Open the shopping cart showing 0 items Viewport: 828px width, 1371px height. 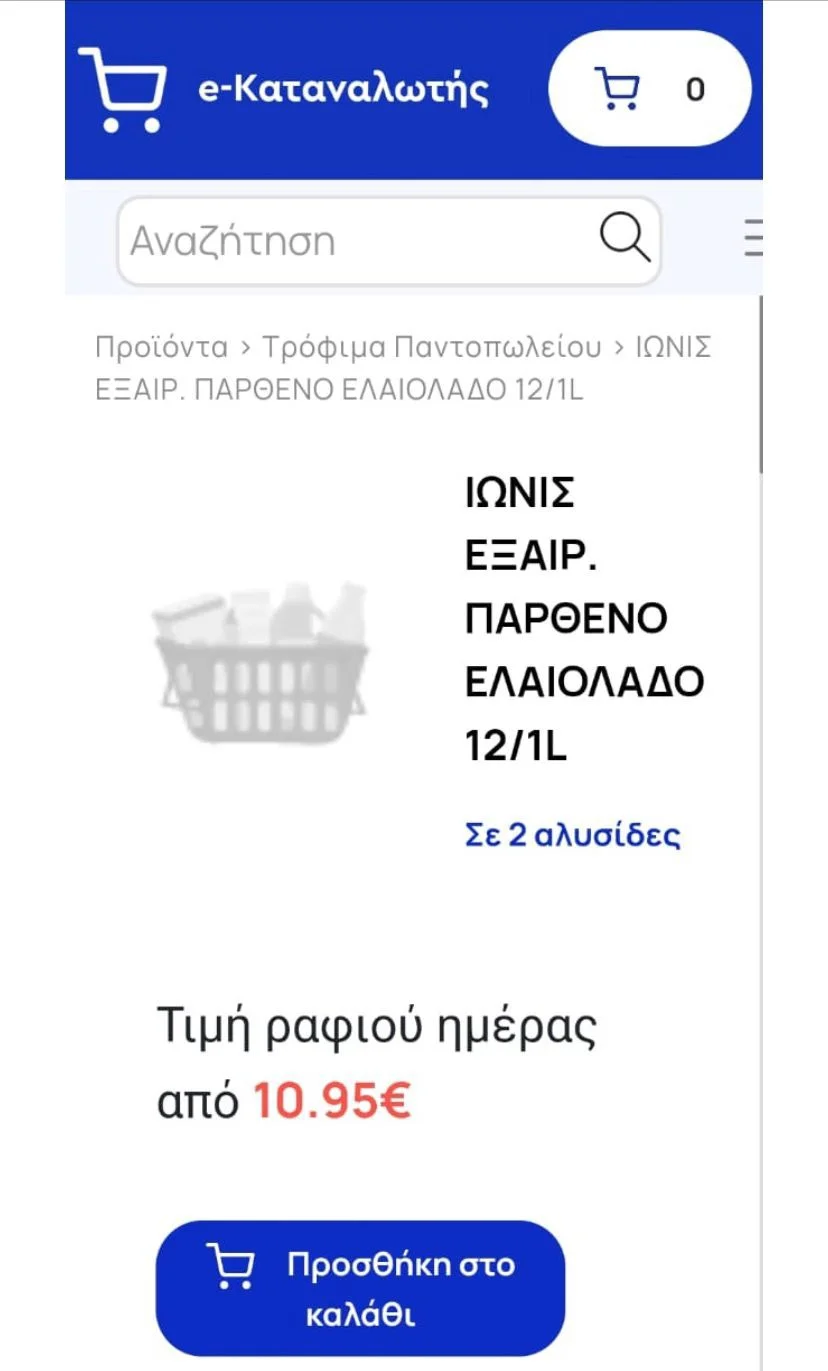[x=650, y=90]
